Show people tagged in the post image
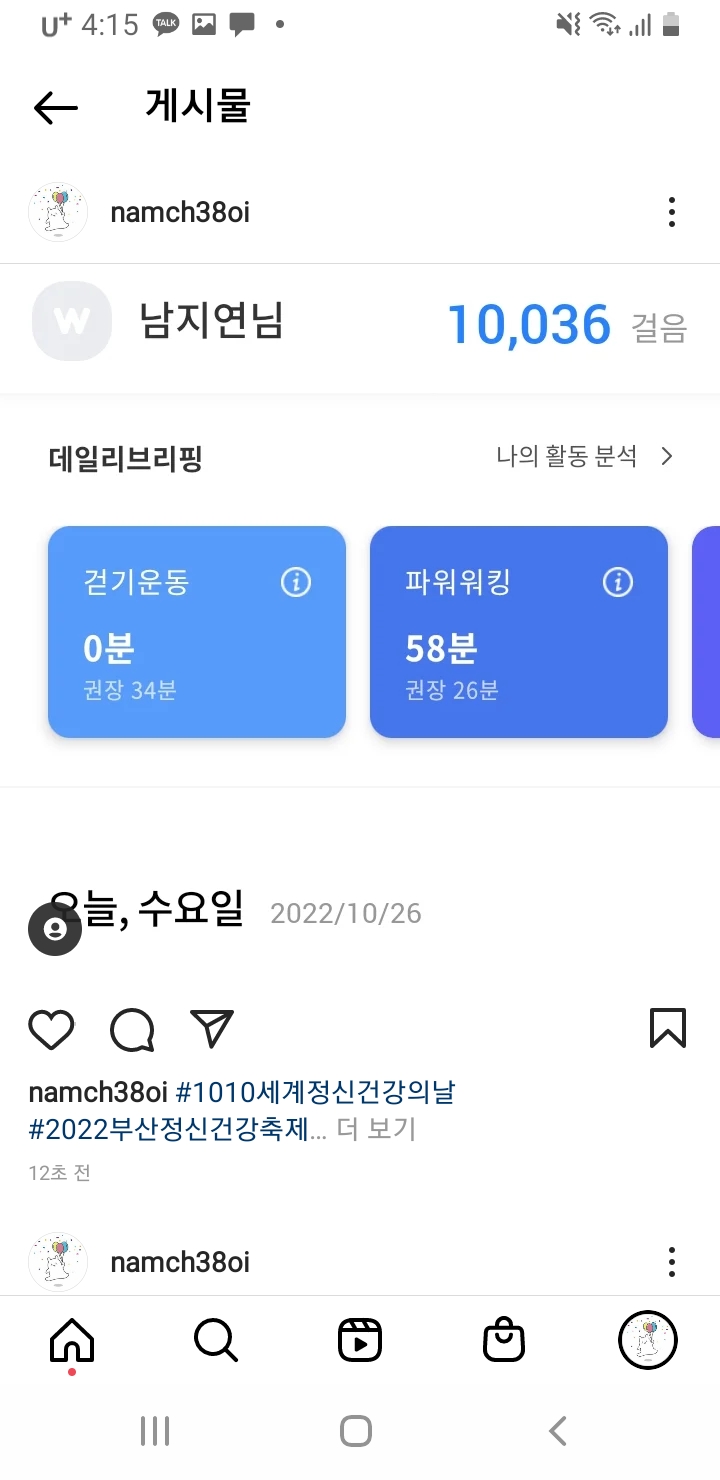Viewport: 720px width, 1480px height. (x=55, y=929)
